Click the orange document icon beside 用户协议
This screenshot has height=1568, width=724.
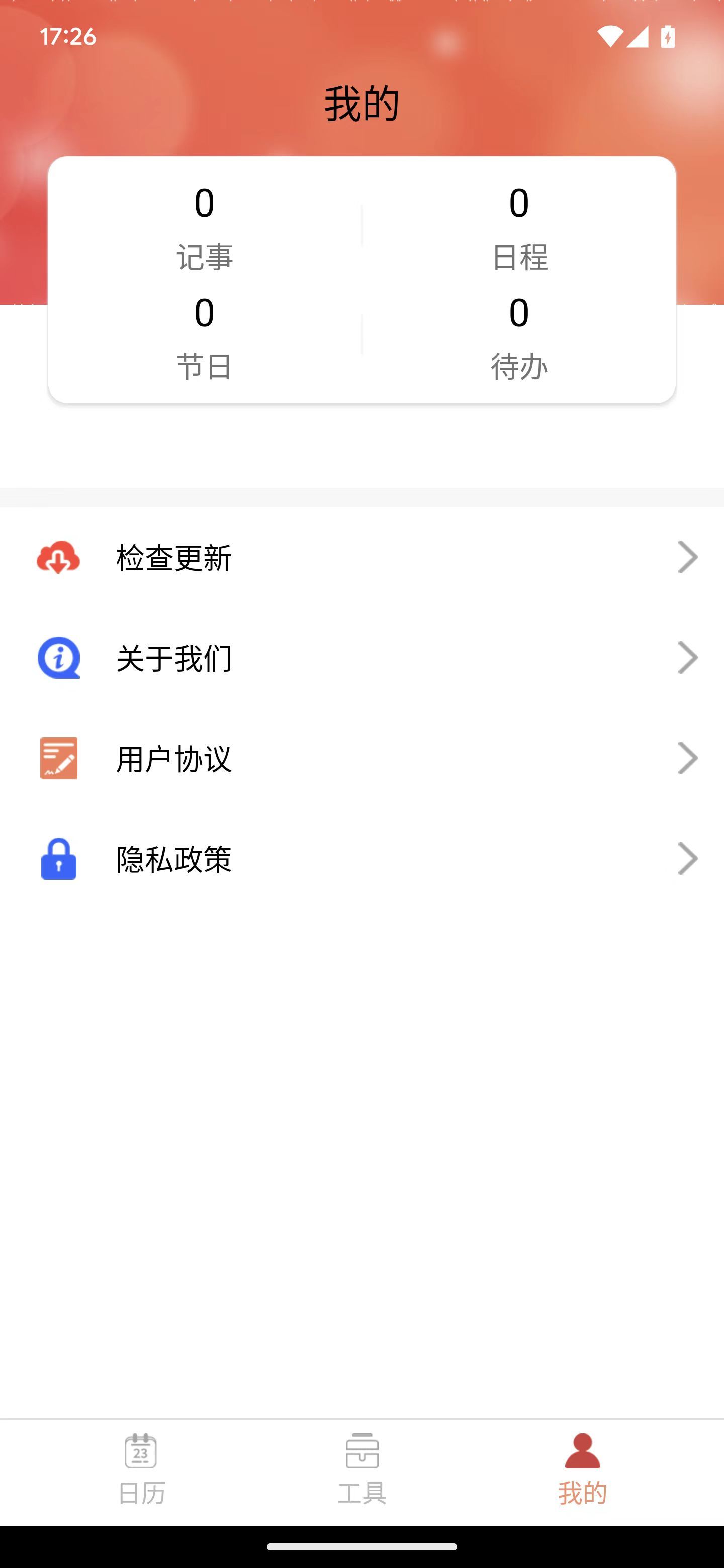(x=58, y=758)
